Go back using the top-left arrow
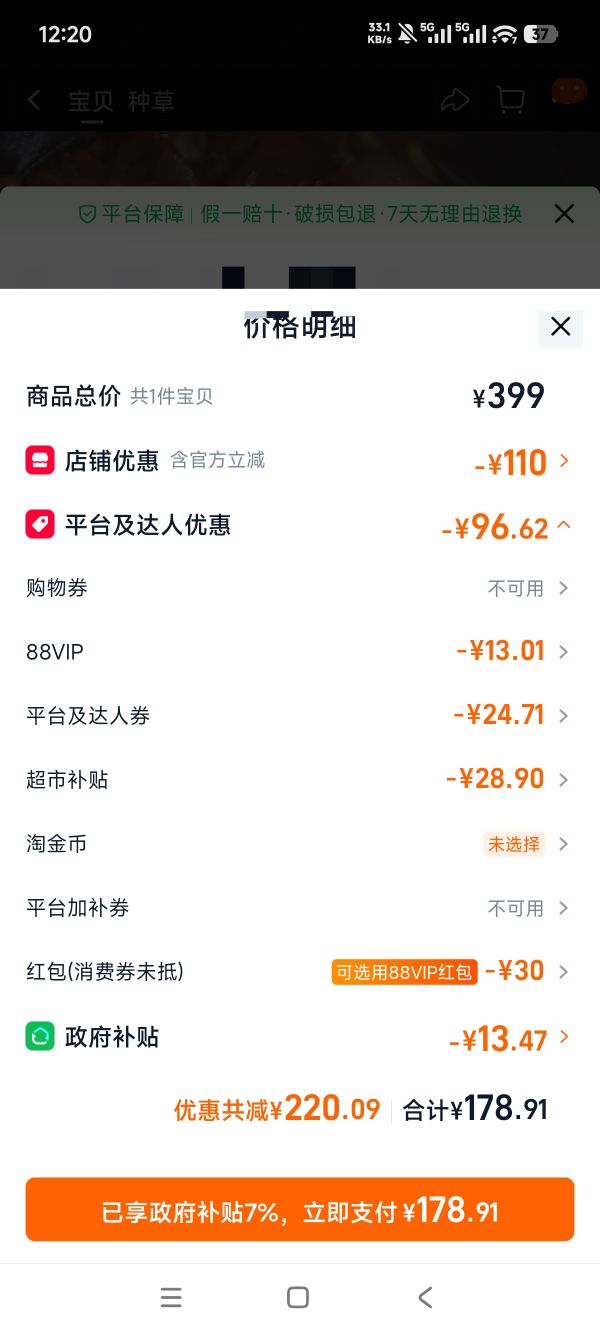This screenshot has width=600, height=1335. tap(34, 100)
